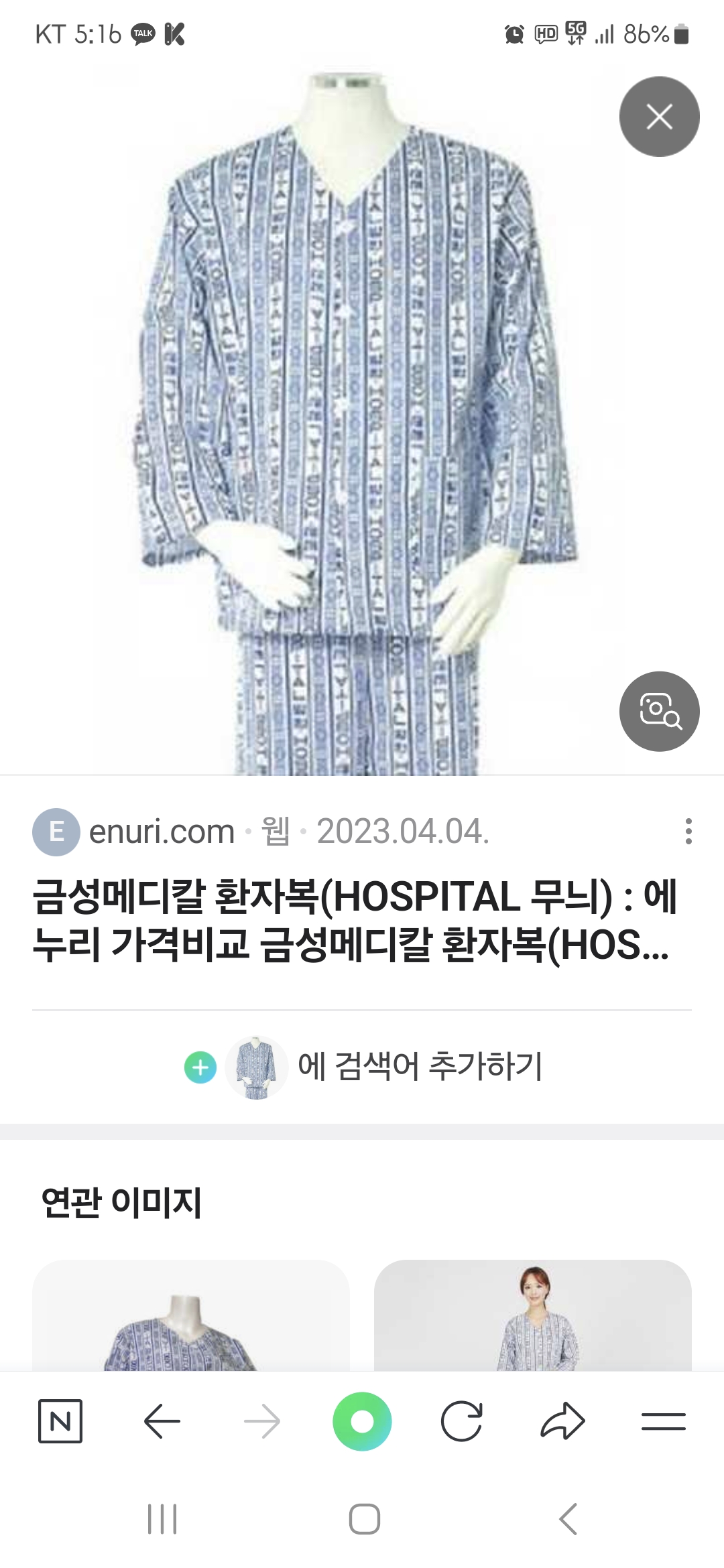Reload the current page

point(462,1421)
